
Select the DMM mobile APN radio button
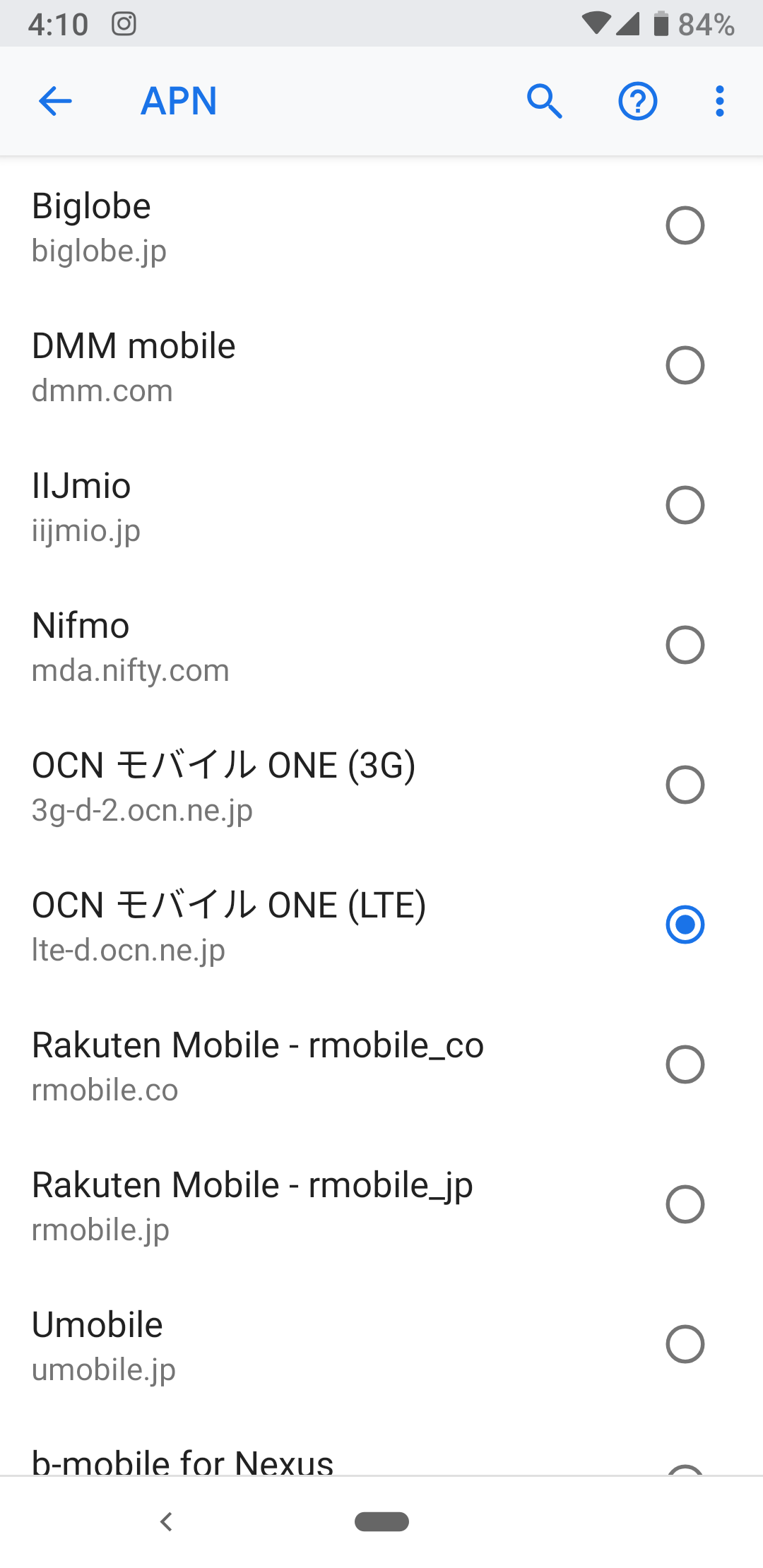tap(685, 365)
